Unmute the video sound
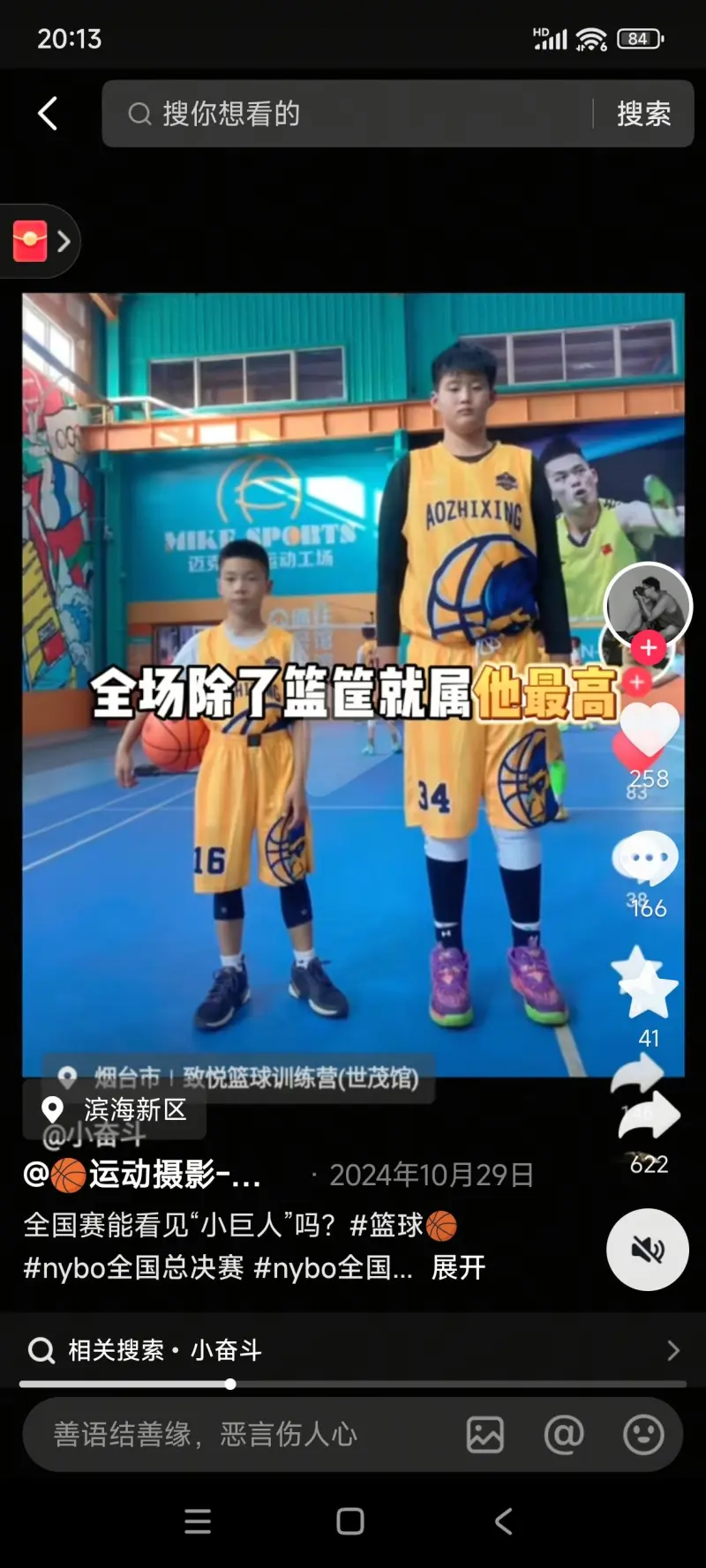 point(647,1249)
